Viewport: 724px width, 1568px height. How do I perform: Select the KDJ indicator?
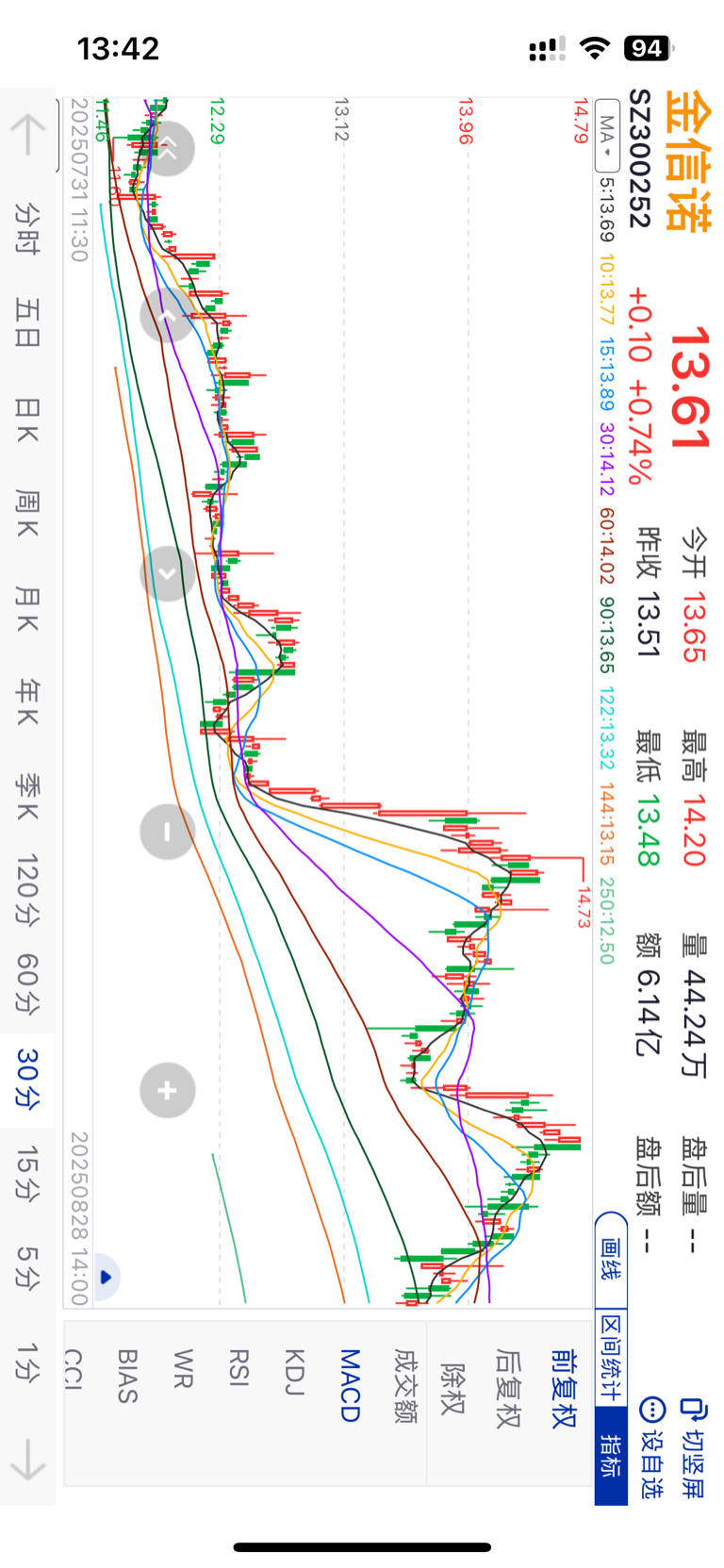(294, 1372)
